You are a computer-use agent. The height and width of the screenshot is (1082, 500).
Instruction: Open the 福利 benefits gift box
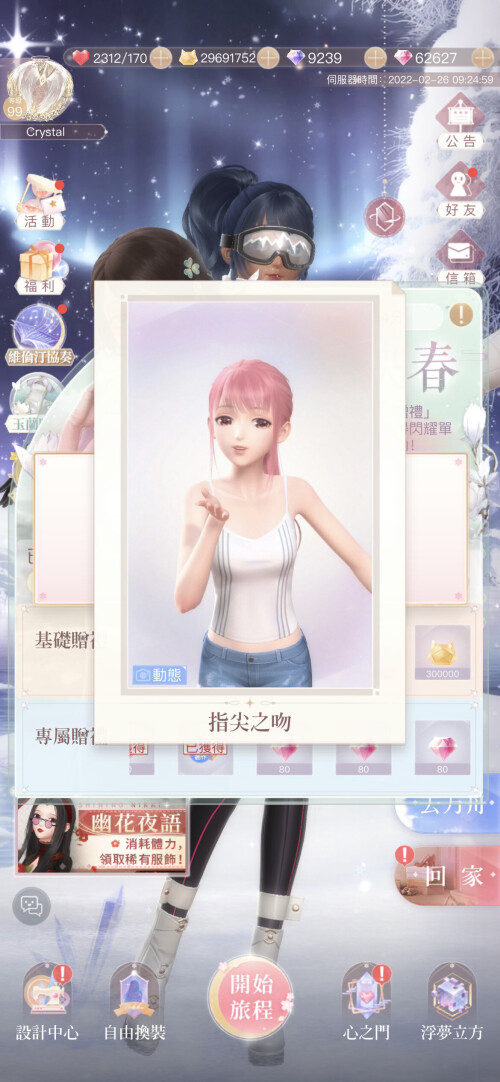40,268
